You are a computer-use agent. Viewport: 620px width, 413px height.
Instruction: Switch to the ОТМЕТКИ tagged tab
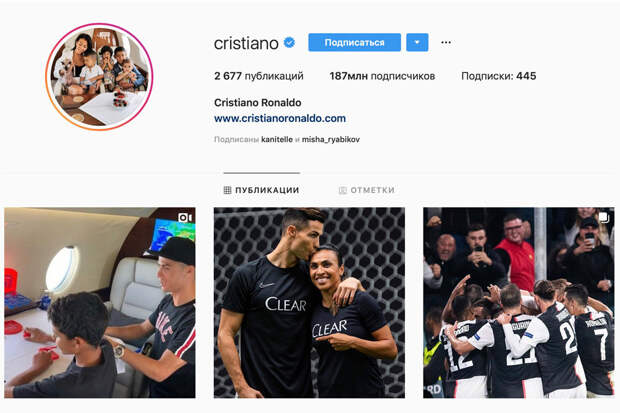(x=366, y=190)
